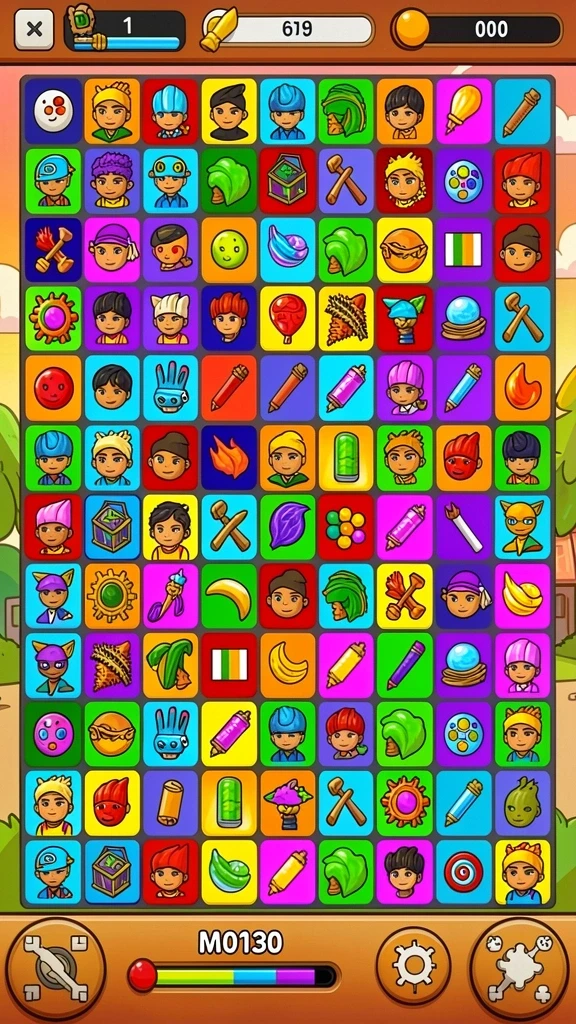Tap the red smiley ball tile on orange
Image resolution: width=576 pixels, height=1024 pixels.
tap(54, 388)
